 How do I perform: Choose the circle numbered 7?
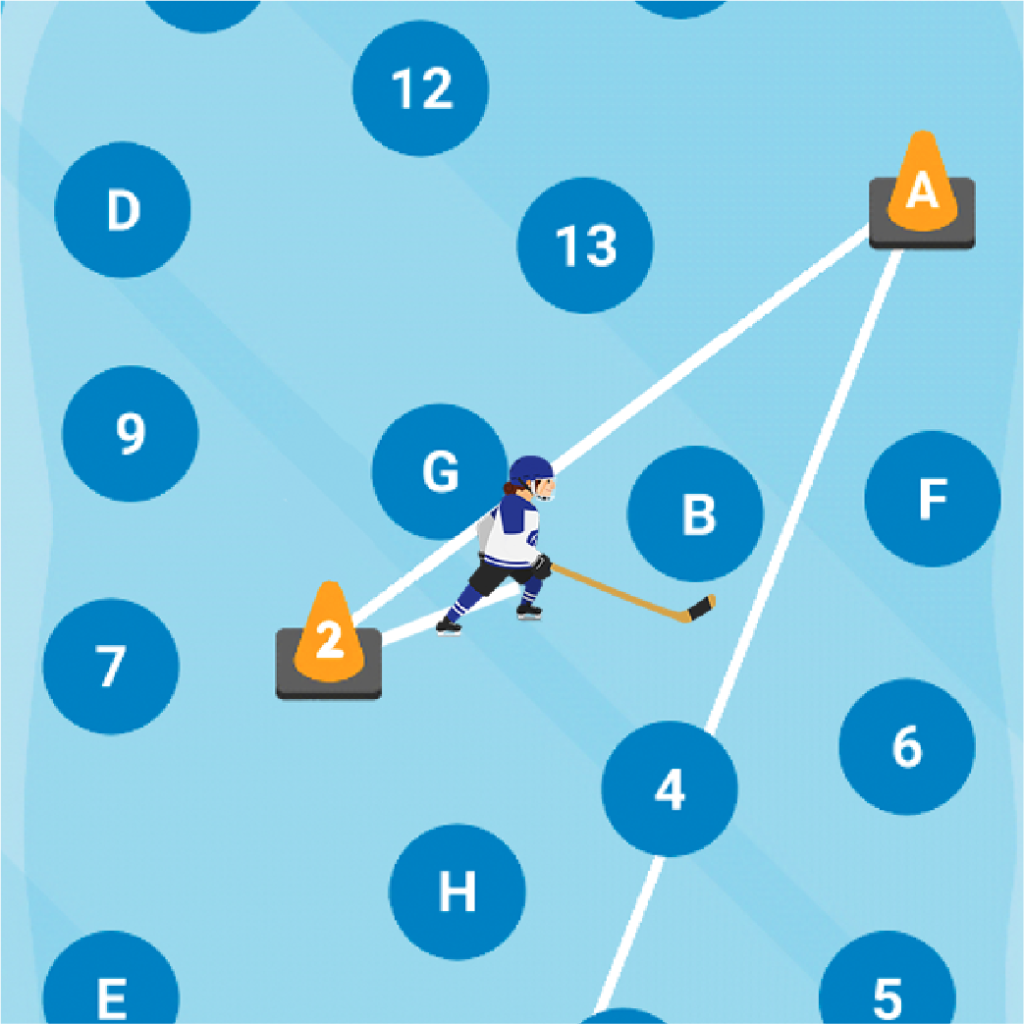(111, 666)
